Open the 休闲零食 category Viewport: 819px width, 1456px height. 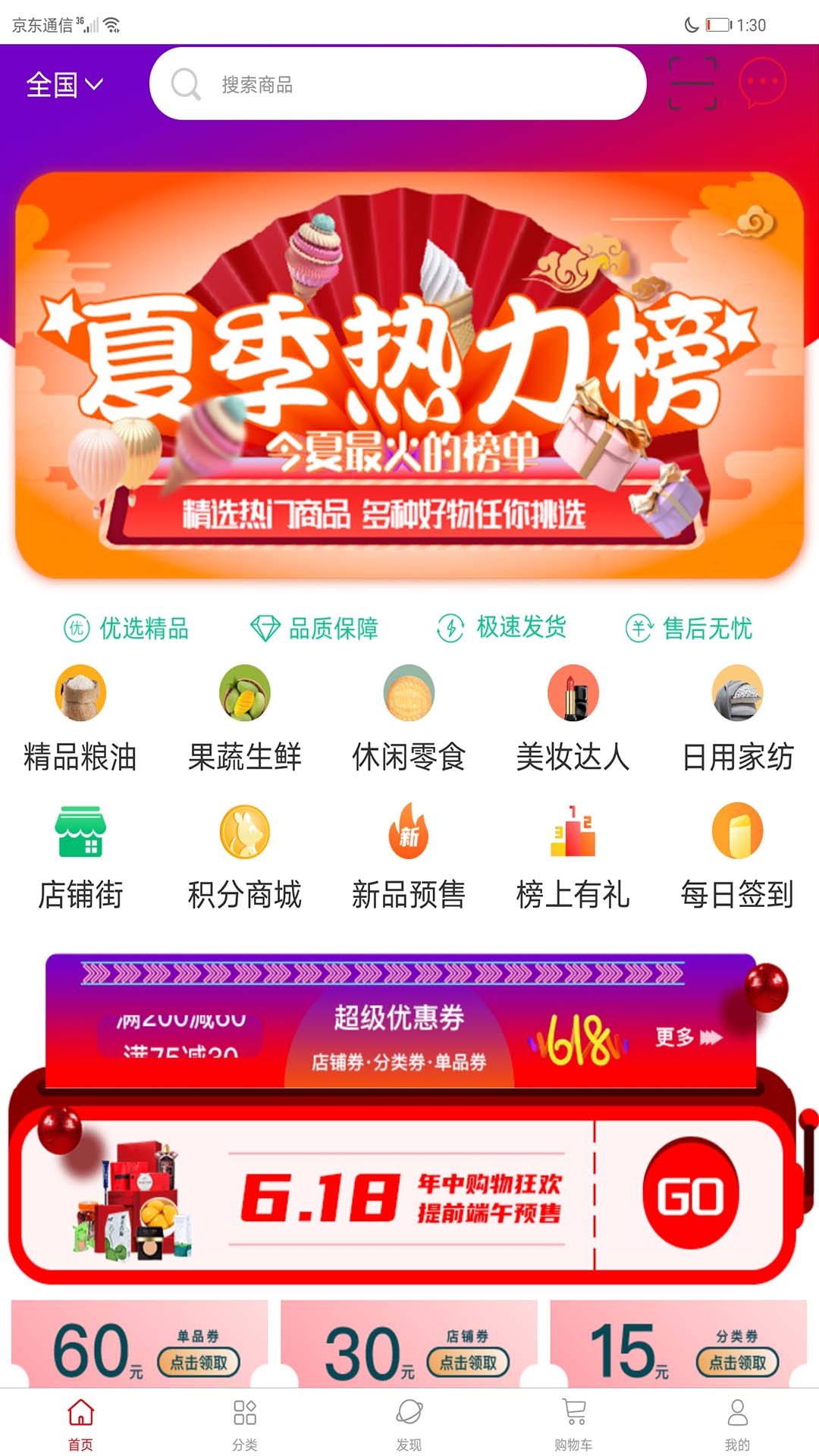409,717
